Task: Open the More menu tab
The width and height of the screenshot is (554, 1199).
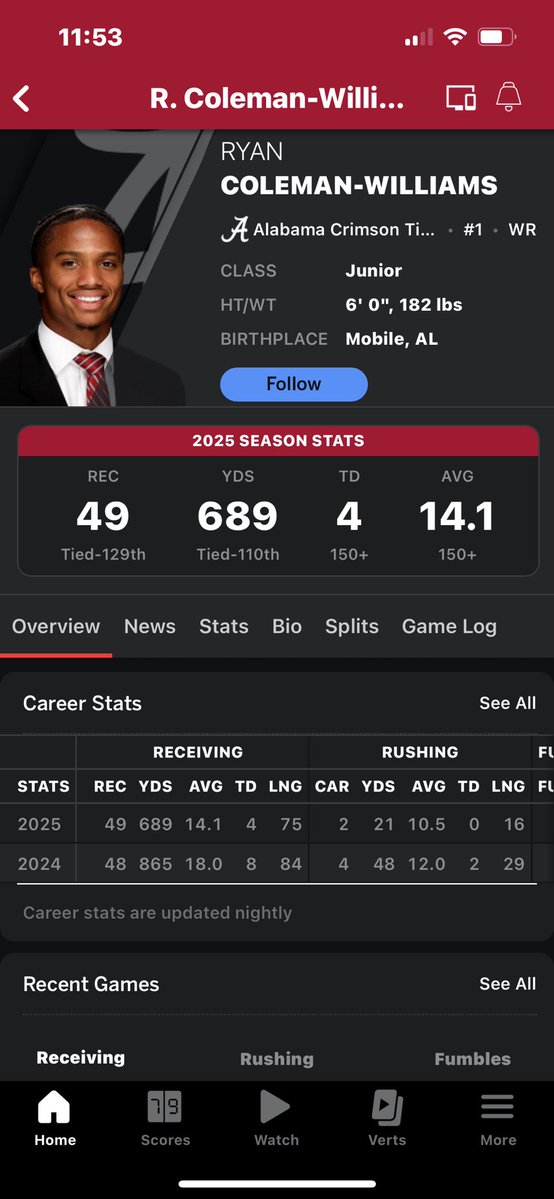Action: [498, 1119]
